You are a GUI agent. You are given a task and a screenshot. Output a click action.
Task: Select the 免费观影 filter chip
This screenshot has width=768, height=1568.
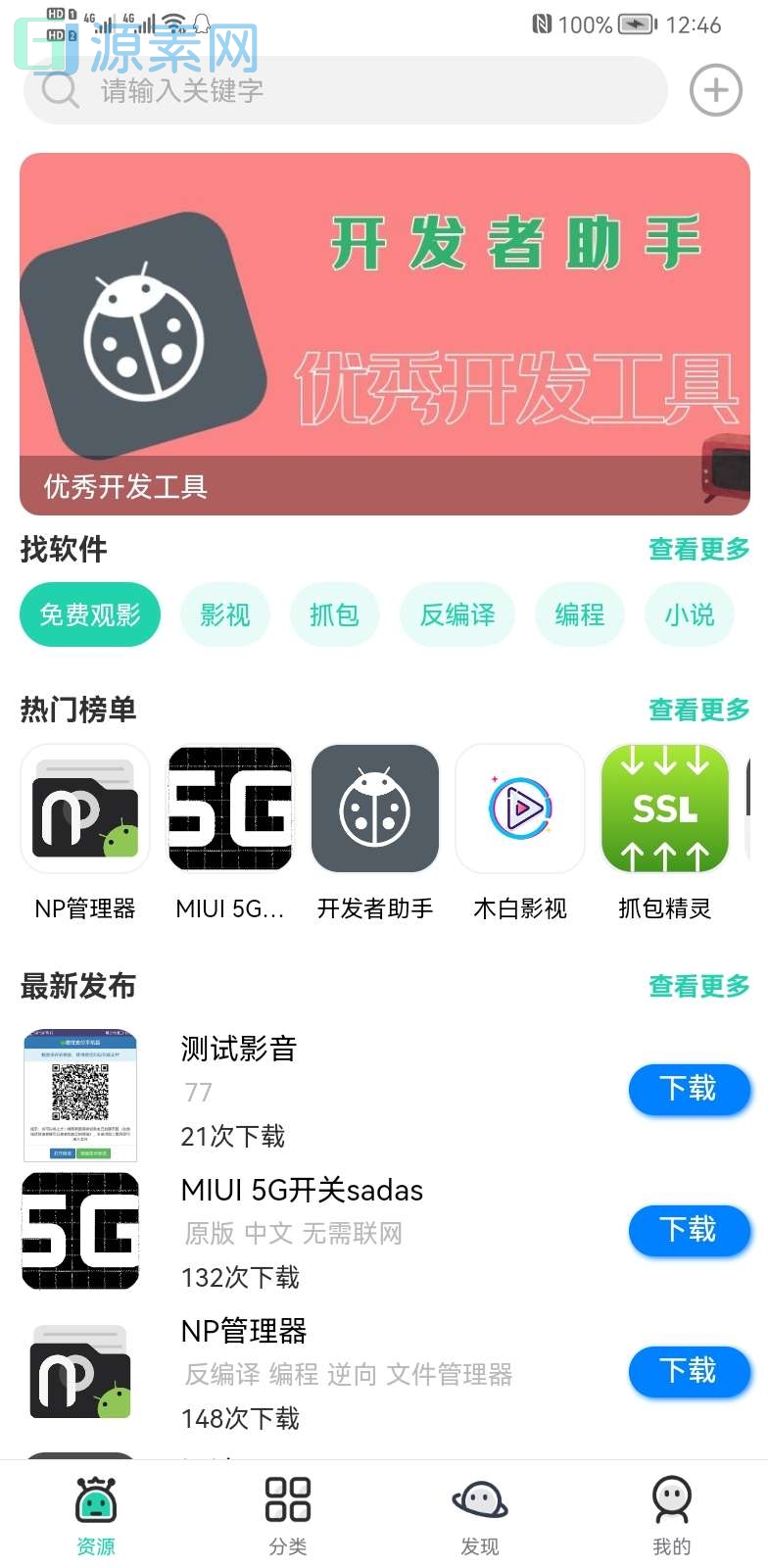coord(90,614)
